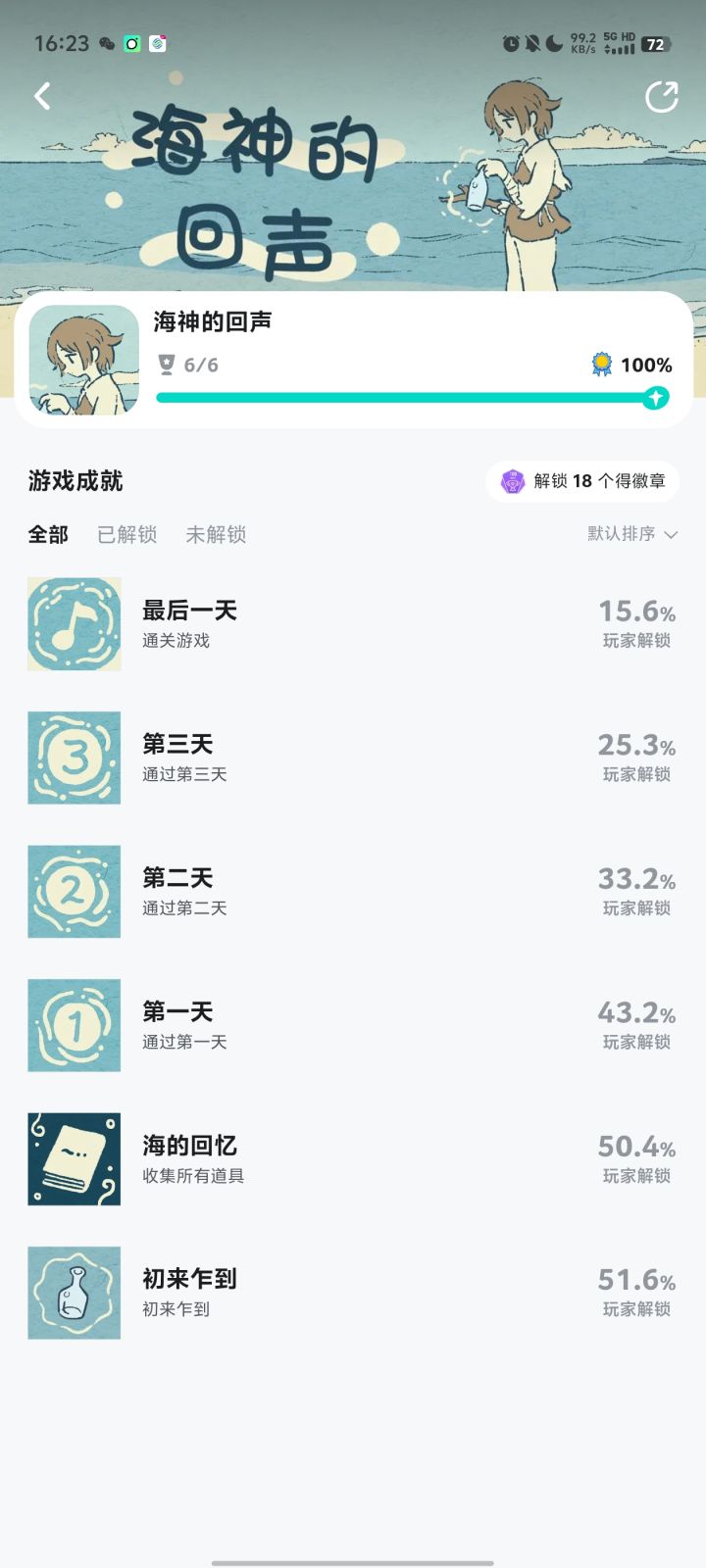The width and height of the screenshot is (706, 1568).
Task: Select the book icon for 海的回忆 achievement
Action: pyautogui.click(x=74, y=1158)
